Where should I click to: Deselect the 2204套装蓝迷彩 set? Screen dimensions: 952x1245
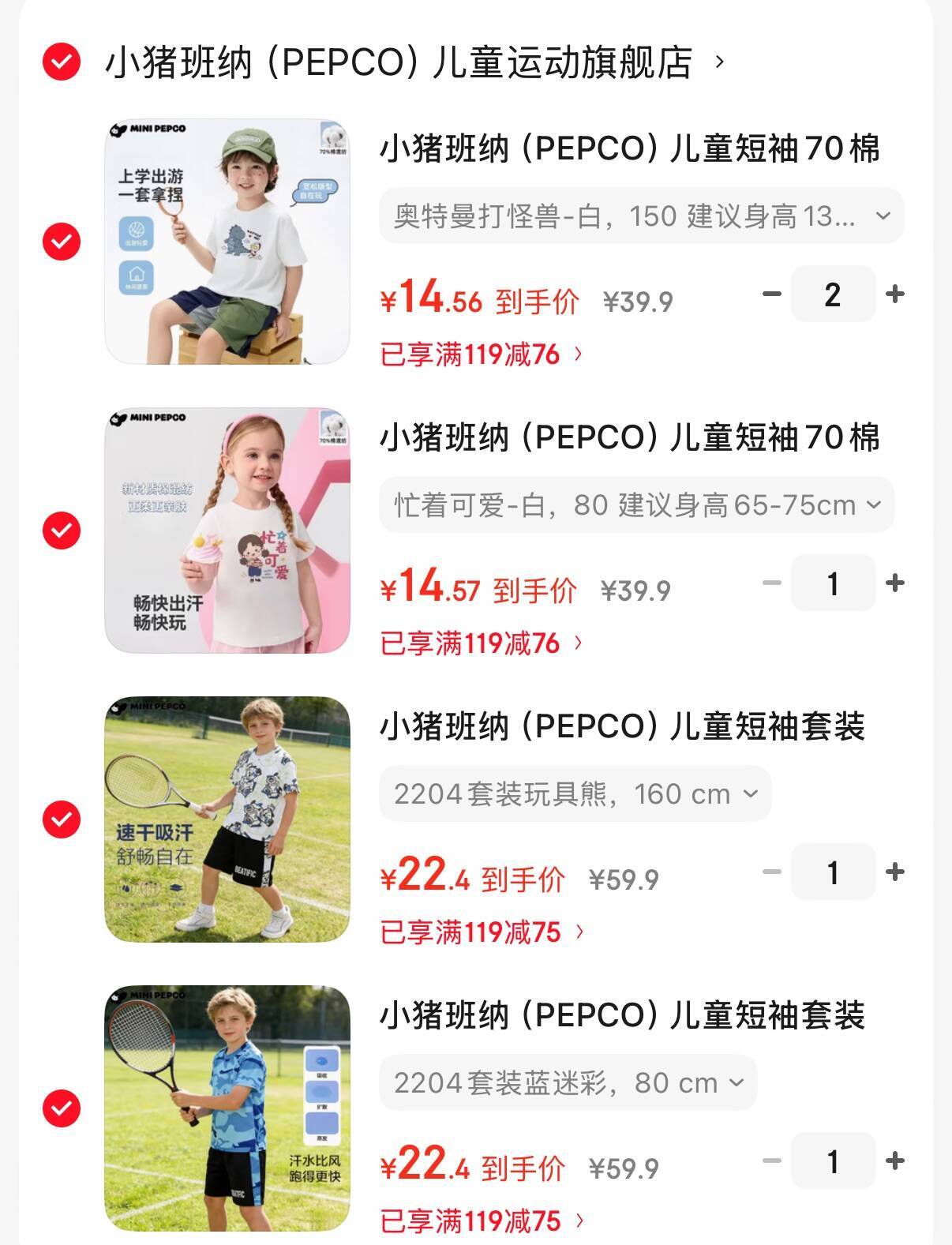pos(62,1108)
